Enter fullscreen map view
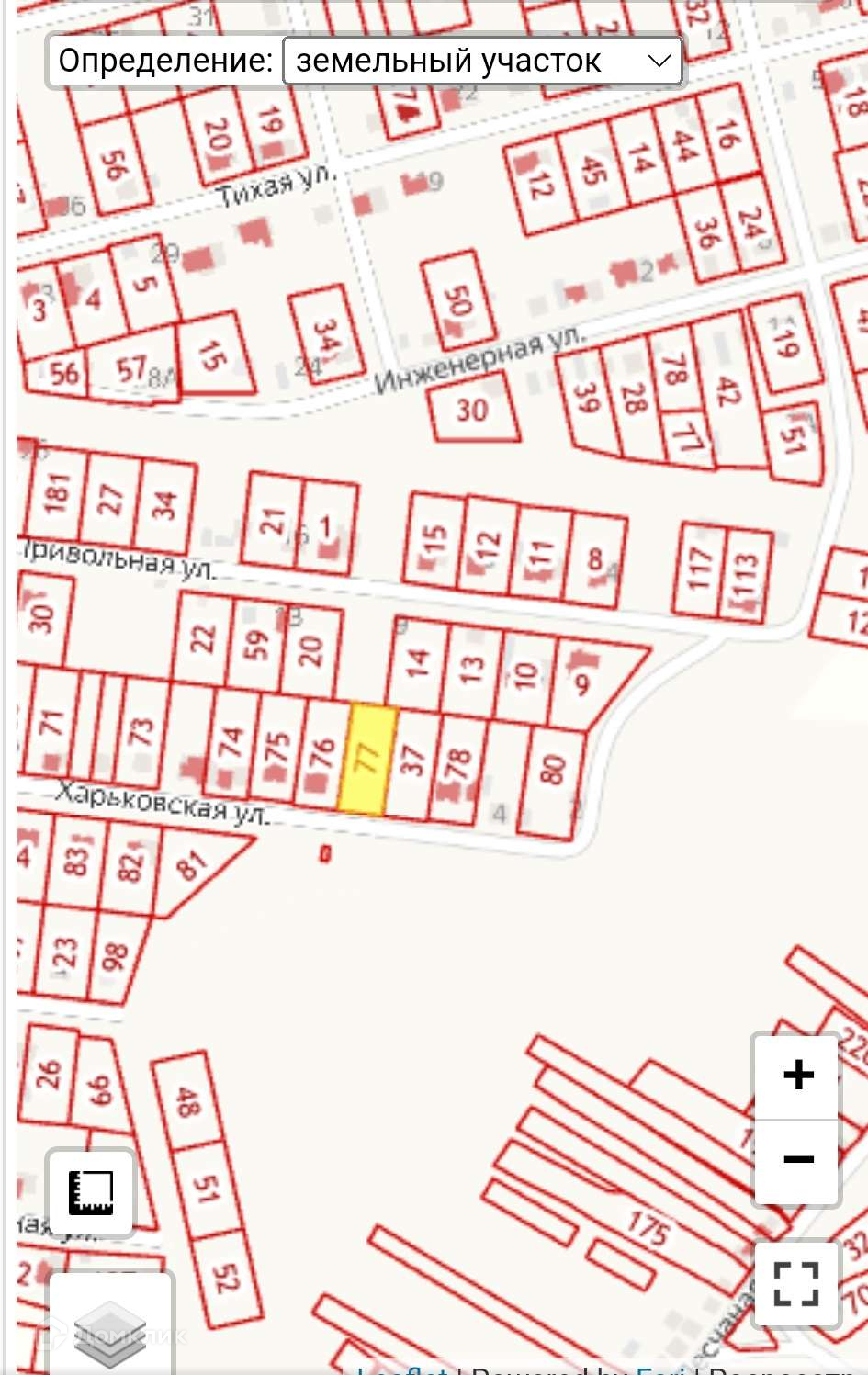 point(795,1284)
